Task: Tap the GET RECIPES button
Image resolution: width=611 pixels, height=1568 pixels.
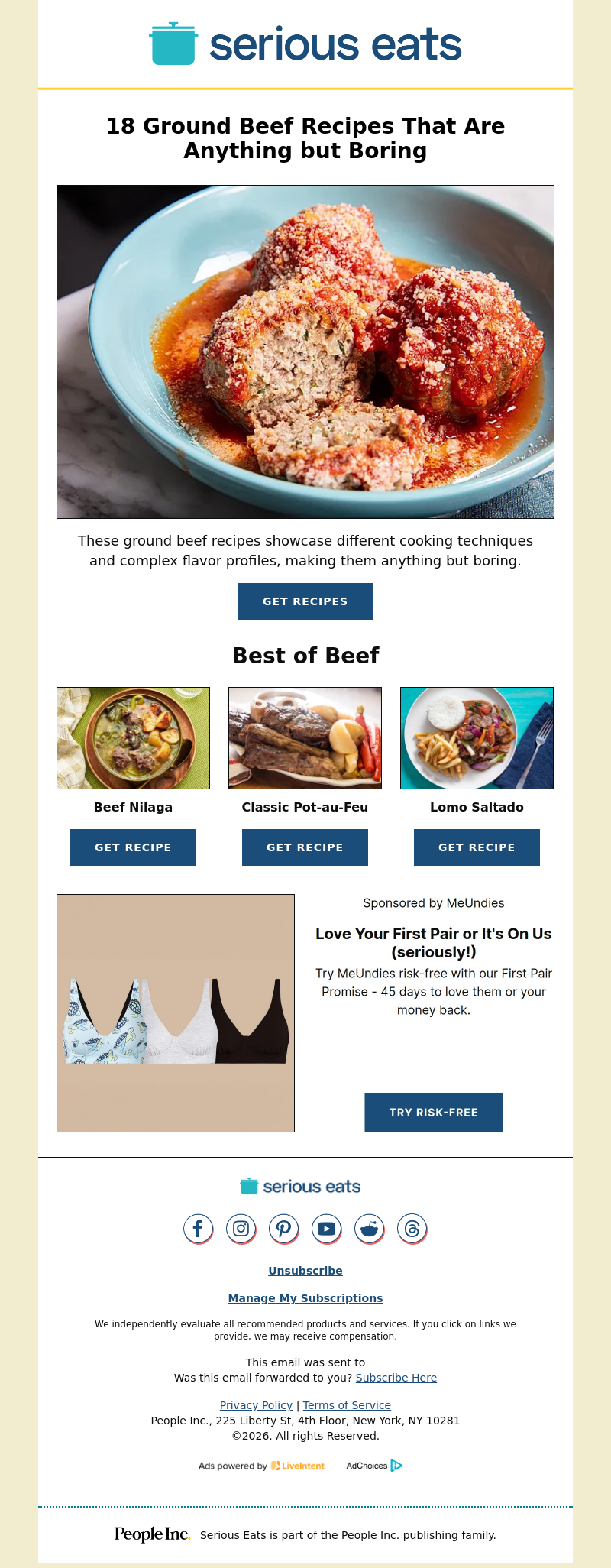Action: pyautogui.click(x=305, y=601)
